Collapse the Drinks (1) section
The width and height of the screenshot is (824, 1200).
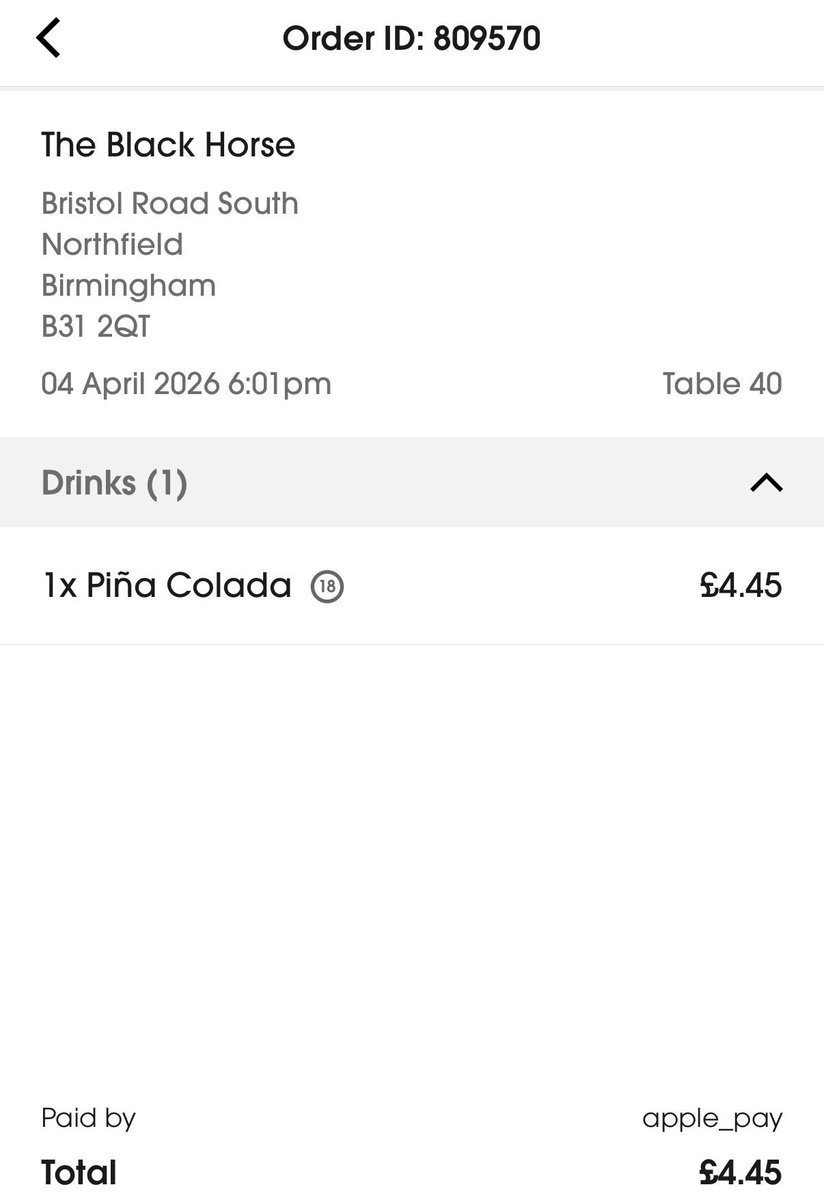[765, 483]
